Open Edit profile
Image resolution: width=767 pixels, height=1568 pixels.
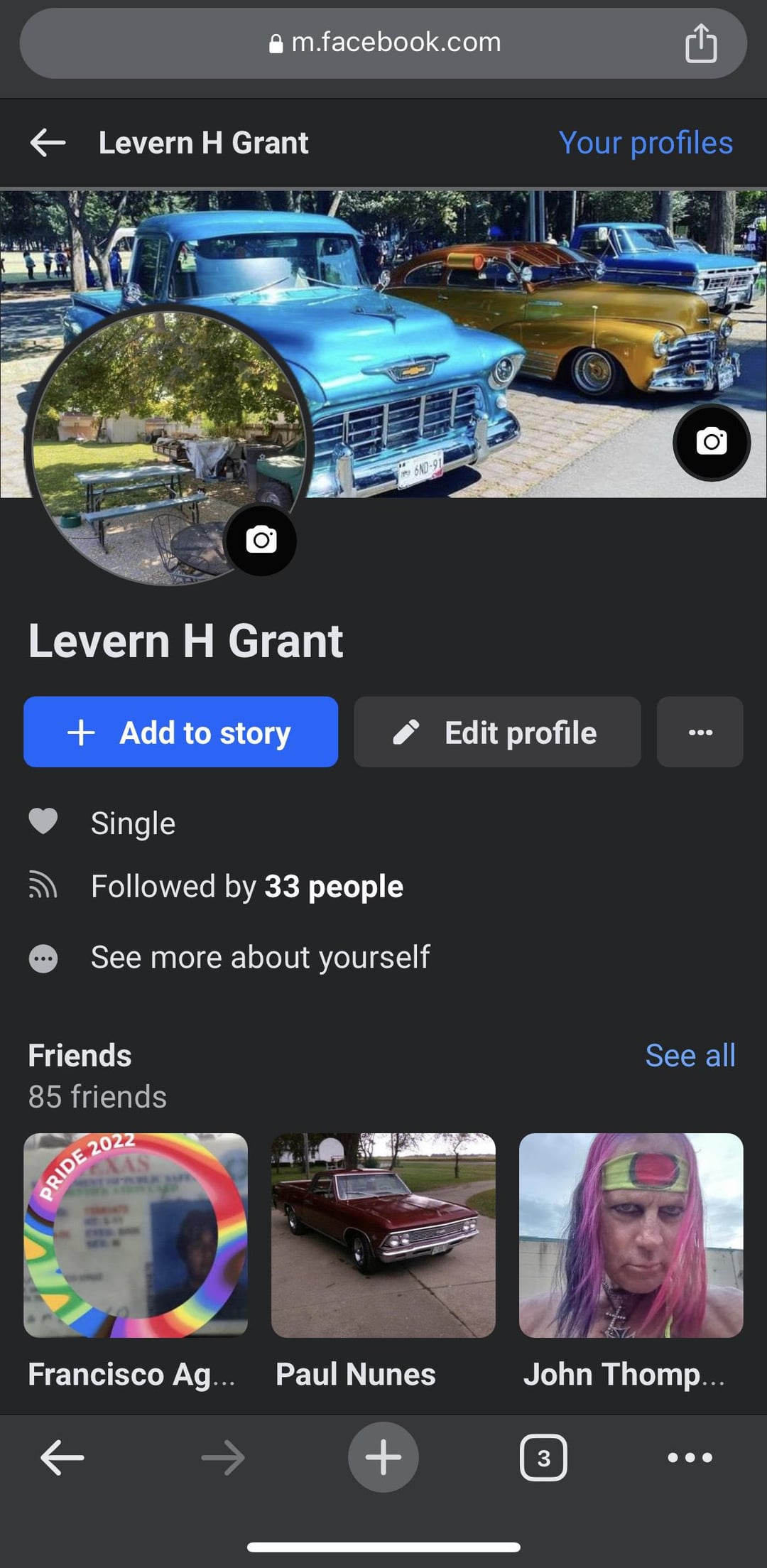497,732
